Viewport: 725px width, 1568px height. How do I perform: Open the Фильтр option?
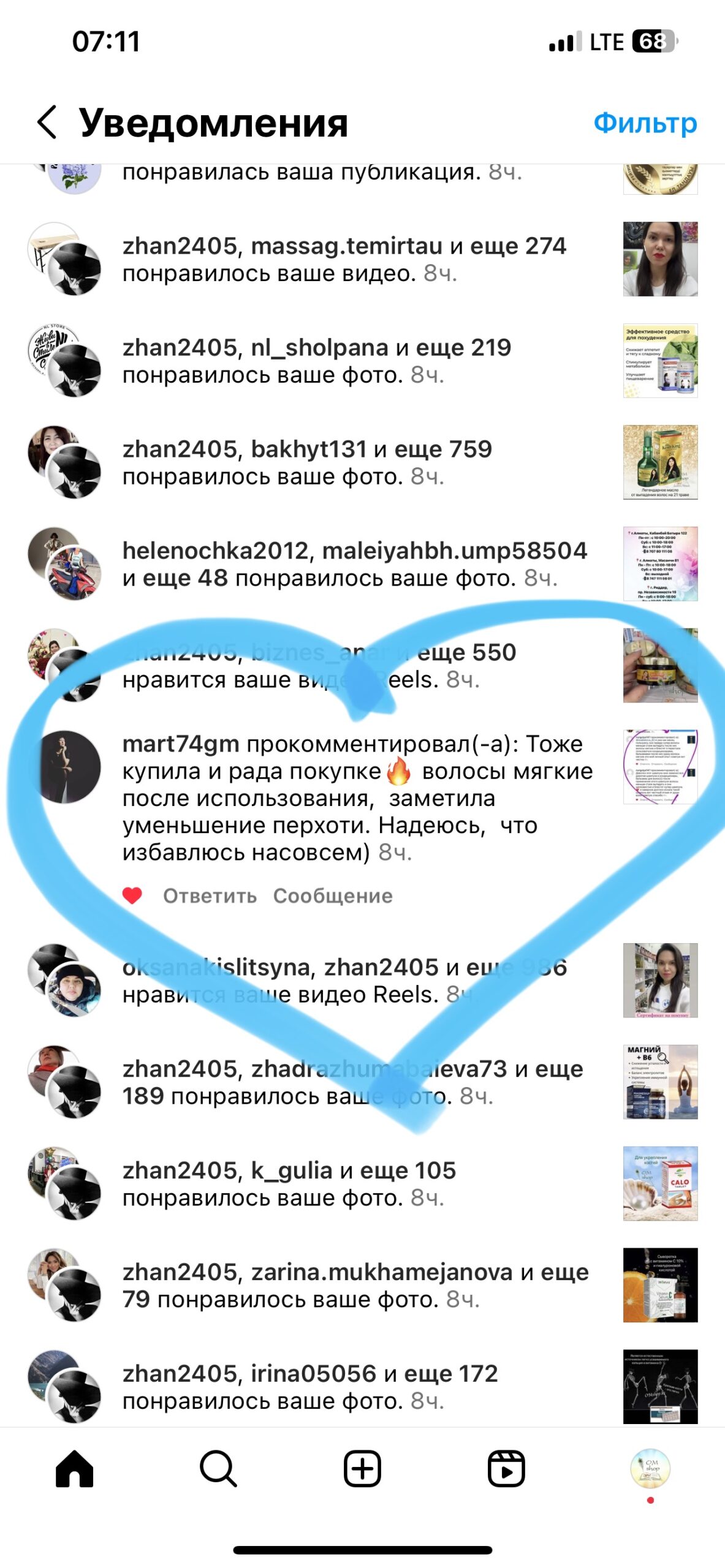[x=645, y=123]
